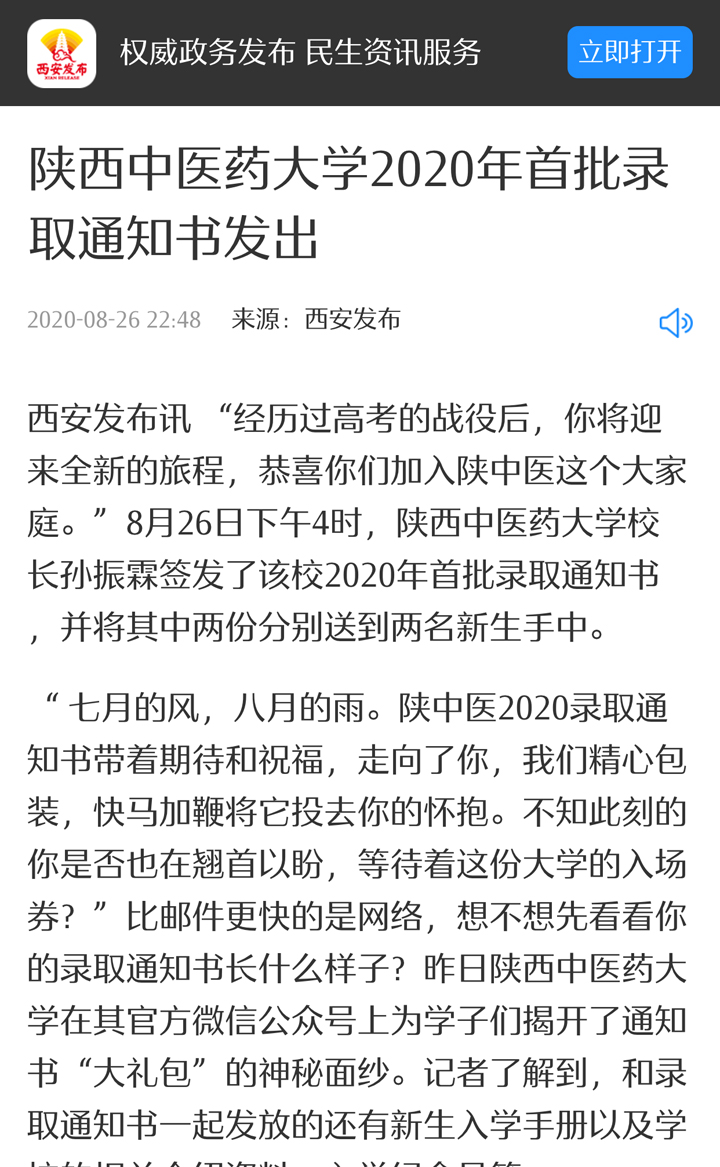Play the article audio with speaker icon
Viewport: 720px width, 1167px height.
[676, 322]
